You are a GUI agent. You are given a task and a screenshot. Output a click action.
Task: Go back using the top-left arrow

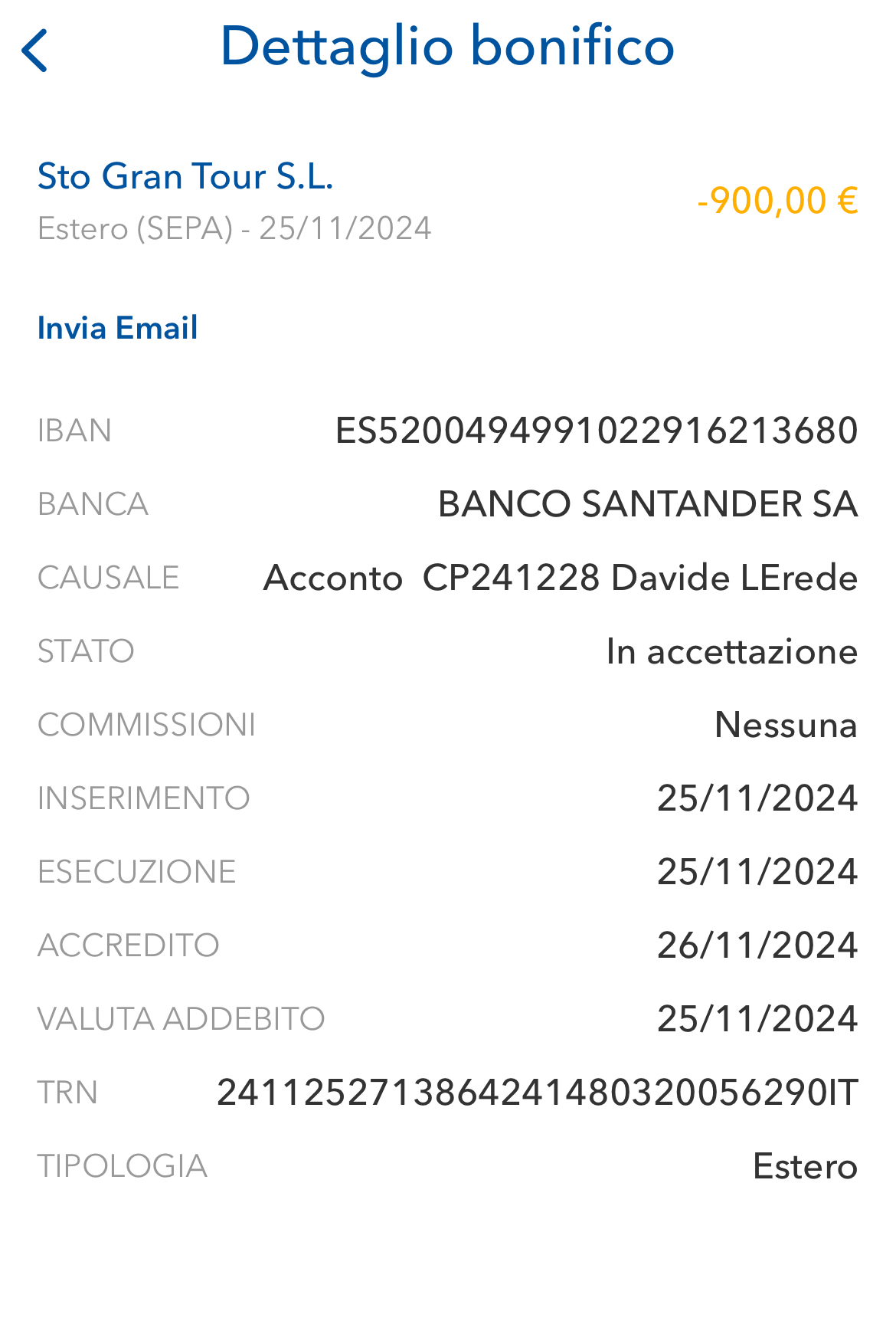[34, 51]
